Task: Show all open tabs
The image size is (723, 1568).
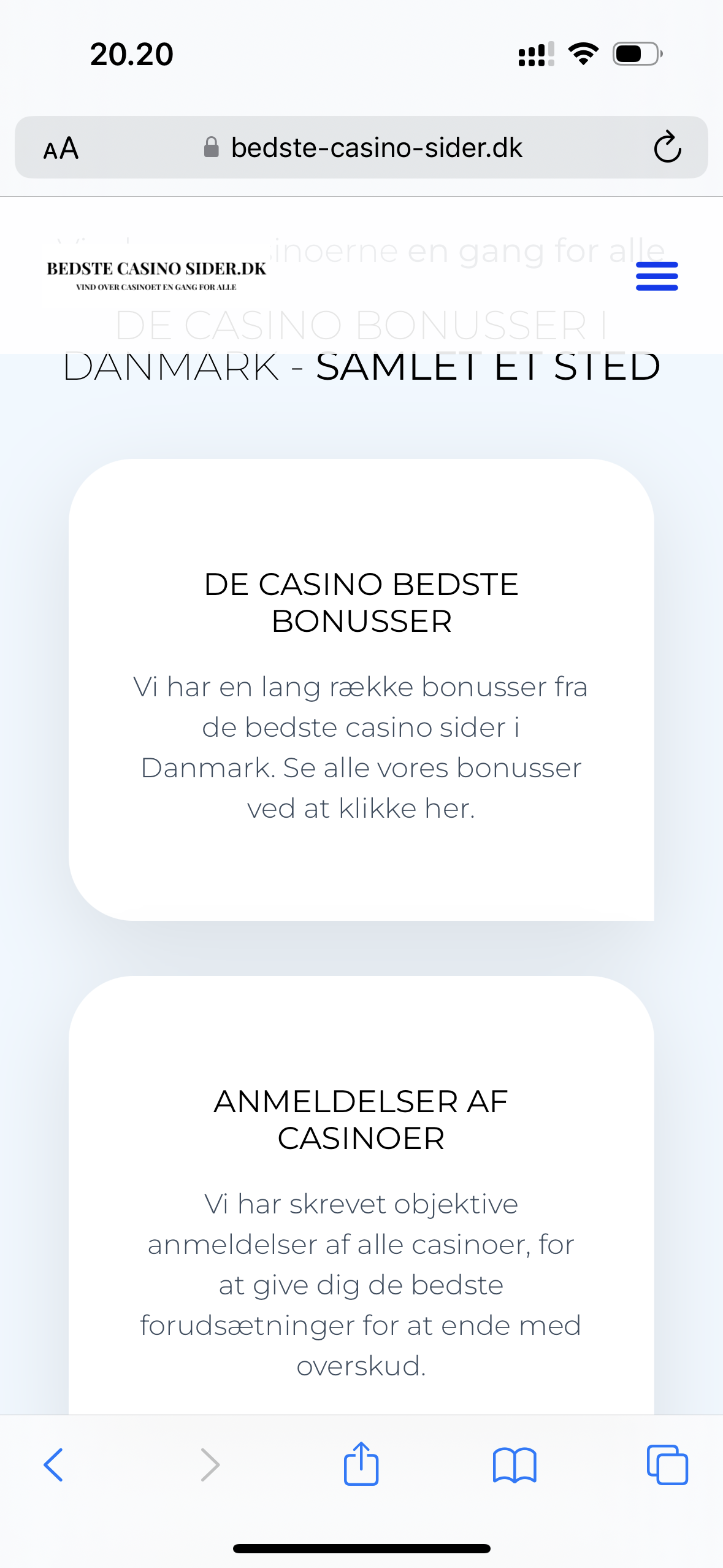Action: coord(667,1465)
